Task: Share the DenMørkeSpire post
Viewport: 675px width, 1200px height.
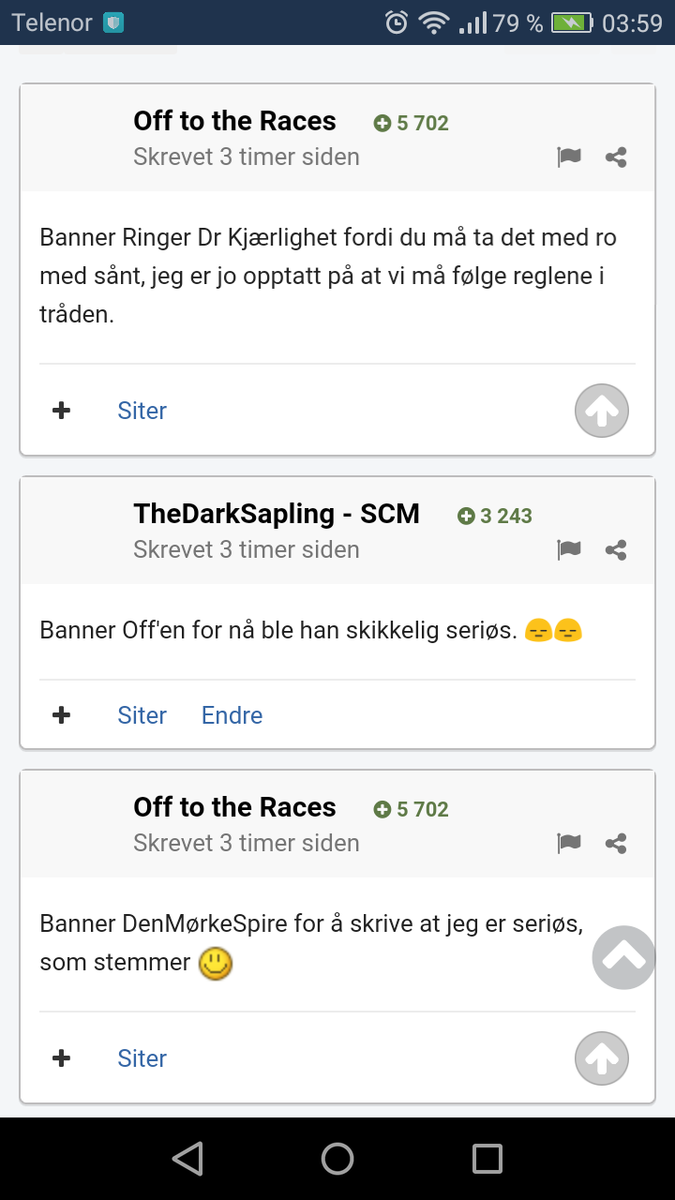Action: tap(617, 844)
